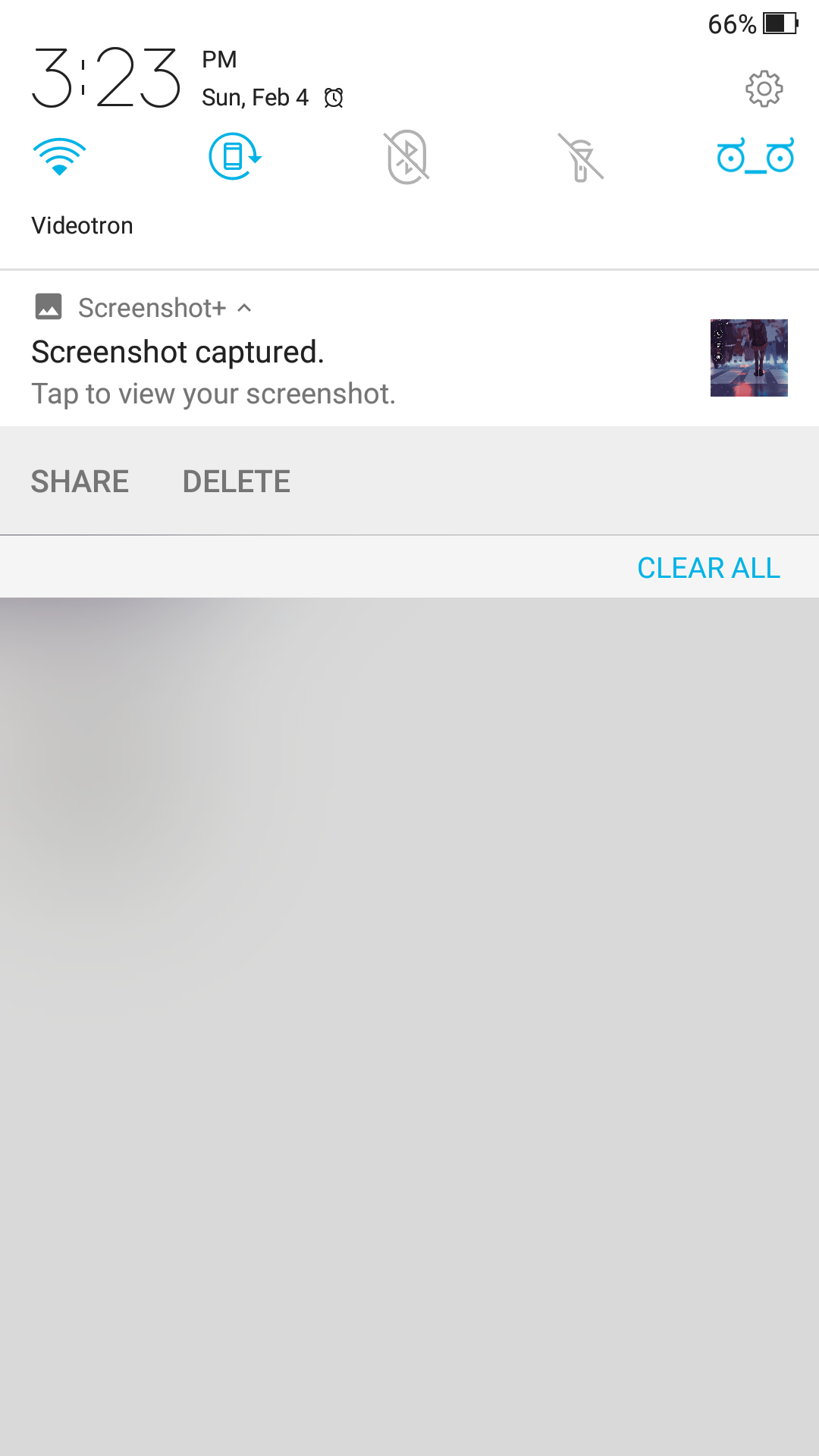Collapse the Screenshot+ notification chevron
Screen dimensions: 819x1456
pos(244,308)
